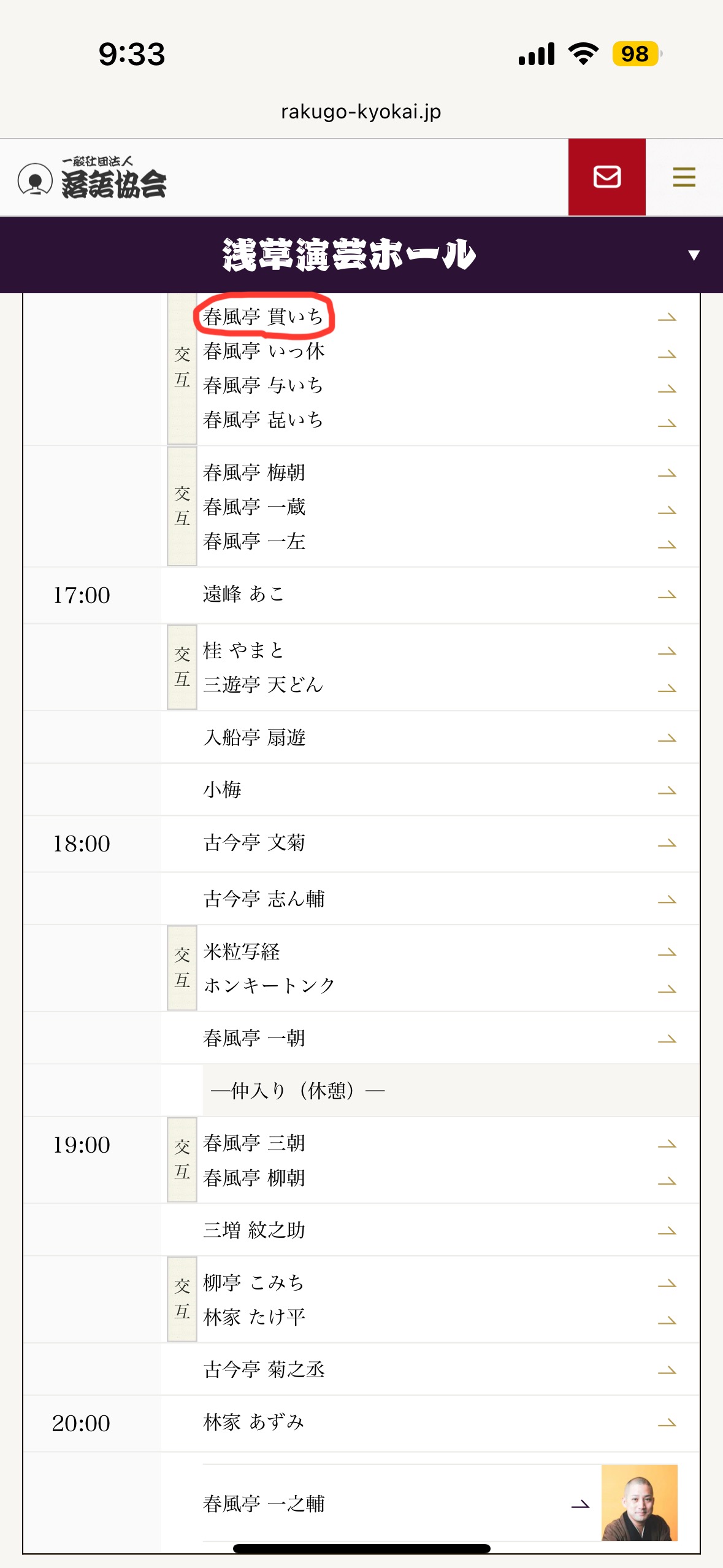Open 古今亭 文菊 performer page
723x1568 pixels.
[440, 843]
